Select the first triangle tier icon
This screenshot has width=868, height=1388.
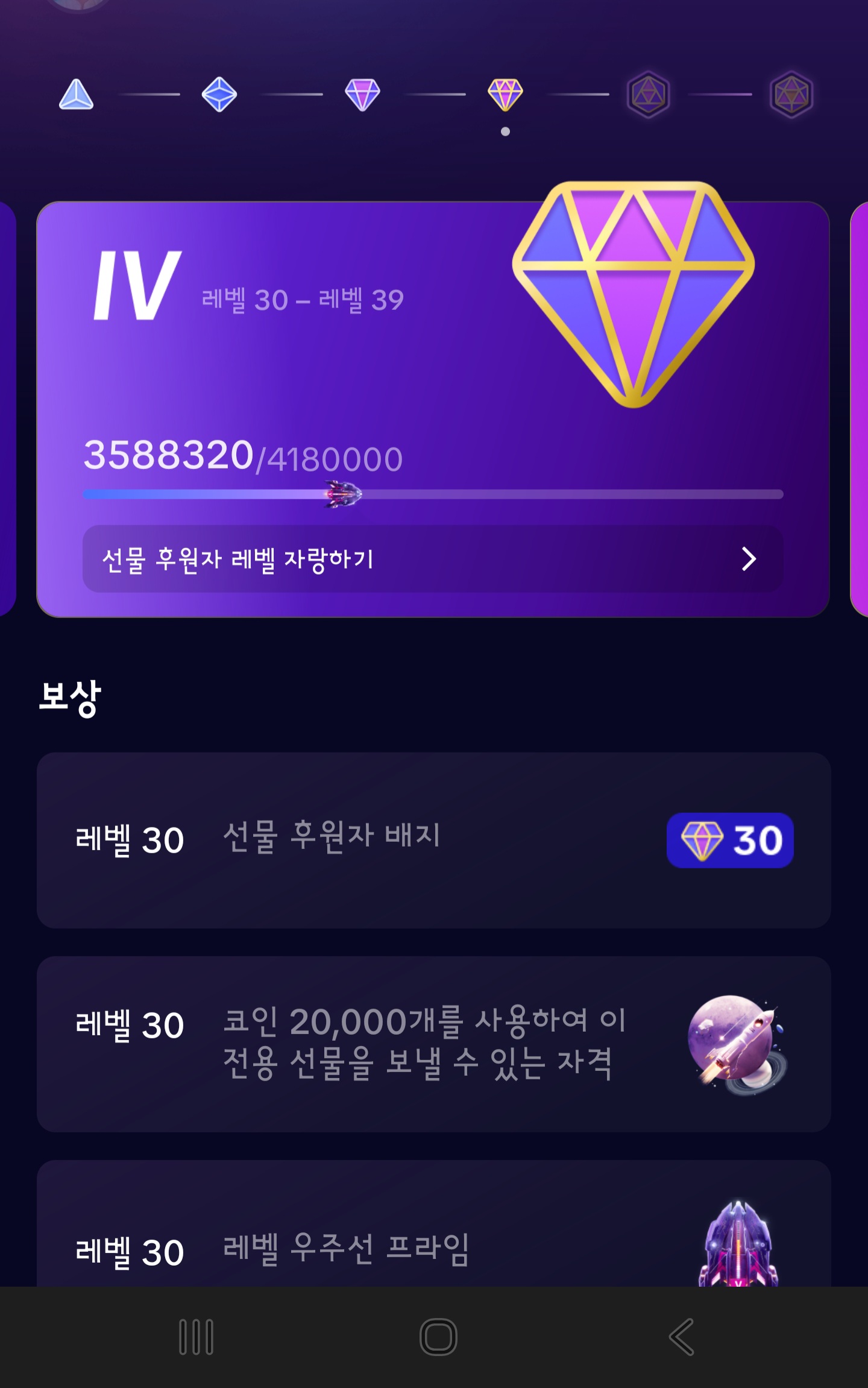point(76,95)
